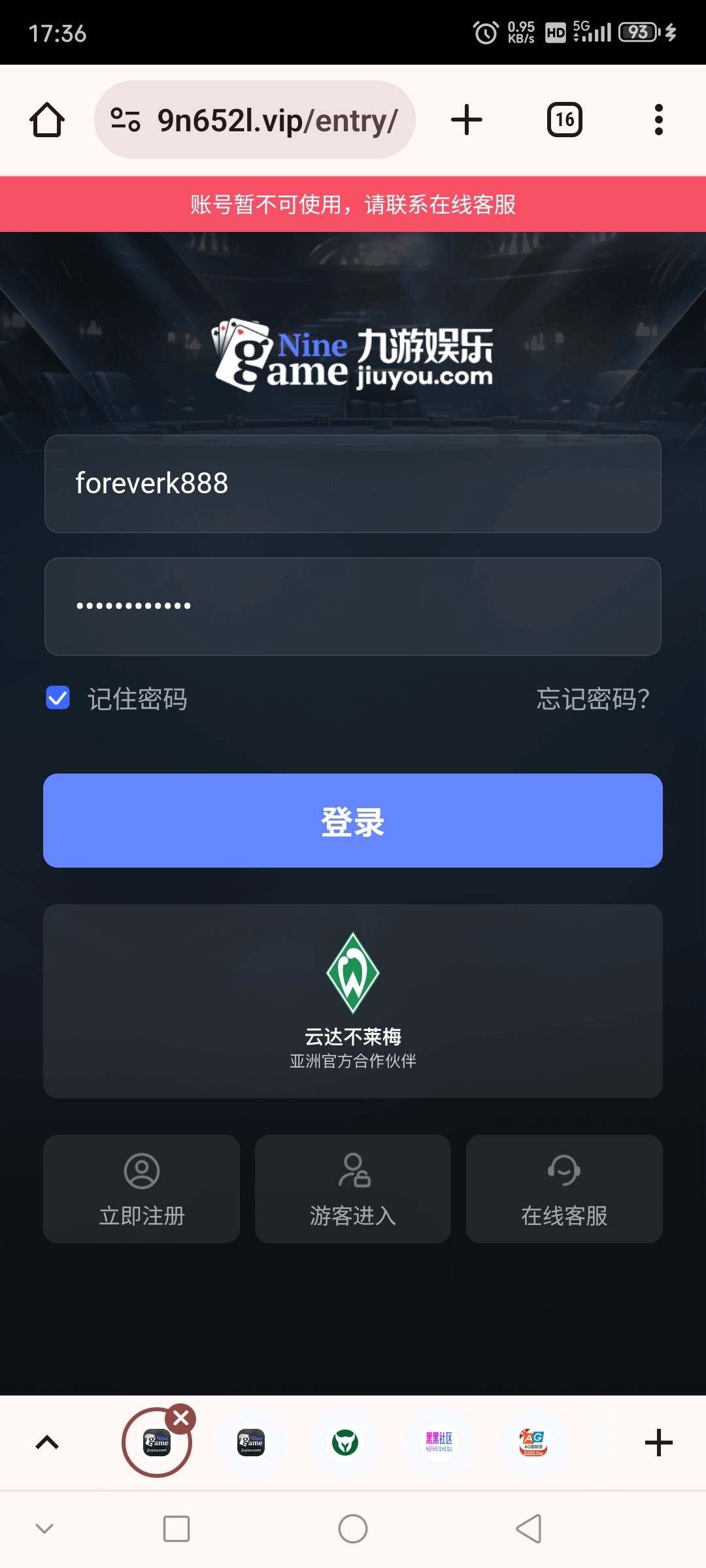Switch to the 黑黑社区 tab
The image size is (706, 1568).
pyautogui.click(x=439, y=1443)
